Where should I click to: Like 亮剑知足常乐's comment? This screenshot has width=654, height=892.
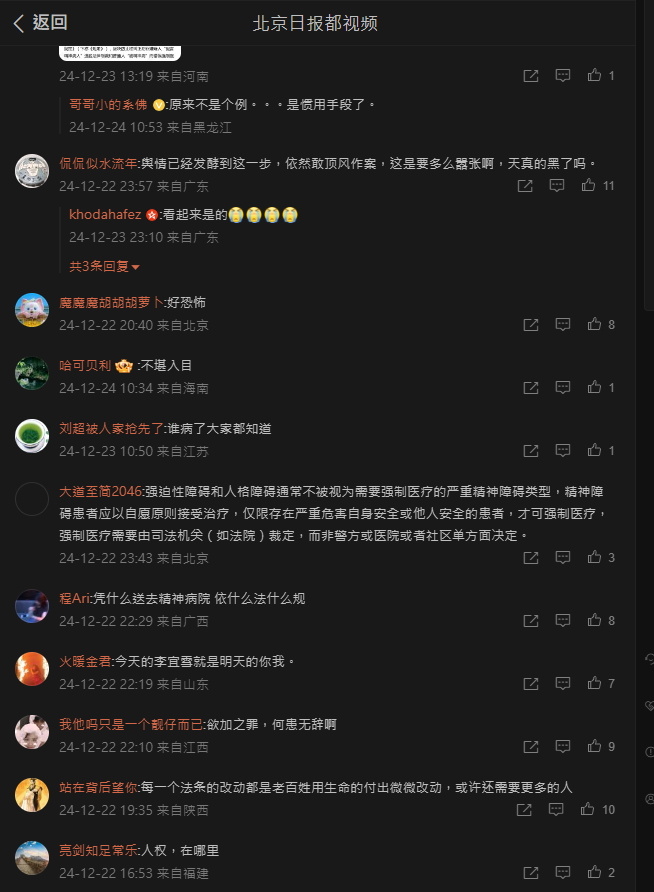[x=594, y=873]
